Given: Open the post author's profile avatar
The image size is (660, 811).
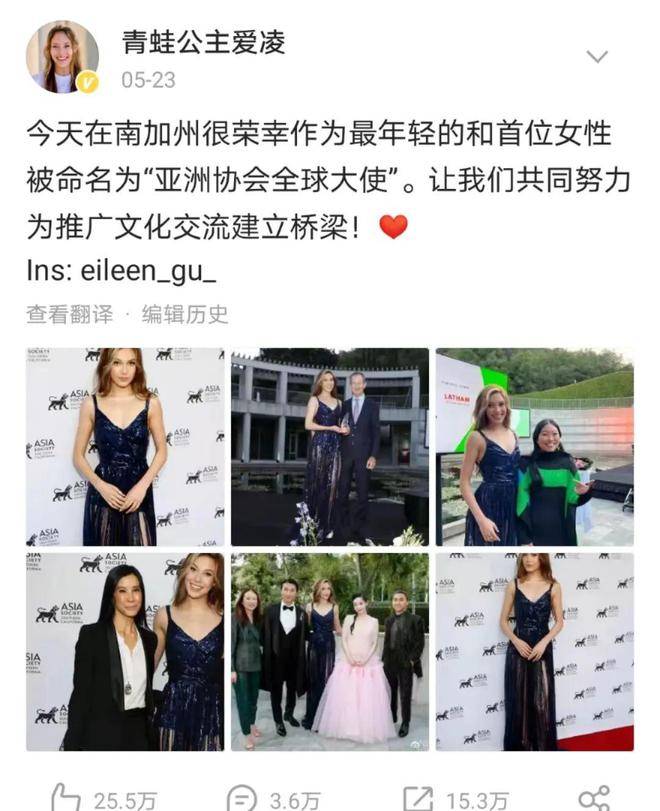Looking at the screenshot, I should click(x=62, y=57).
